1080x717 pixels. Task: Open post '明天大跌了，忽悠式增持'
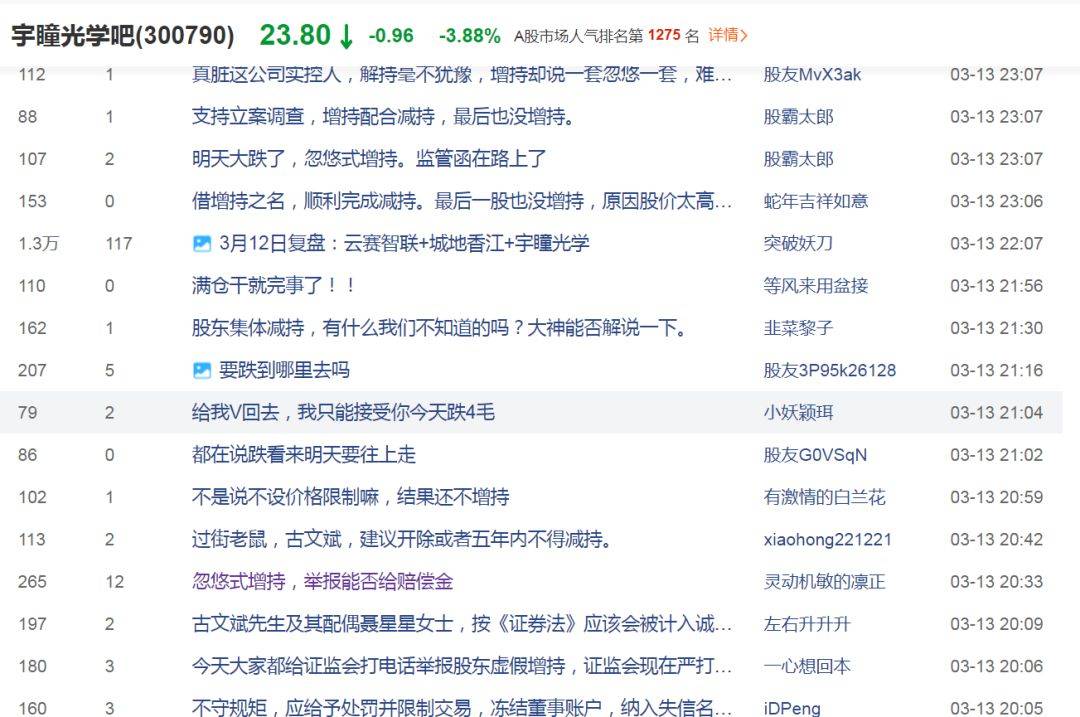[369, 159]
